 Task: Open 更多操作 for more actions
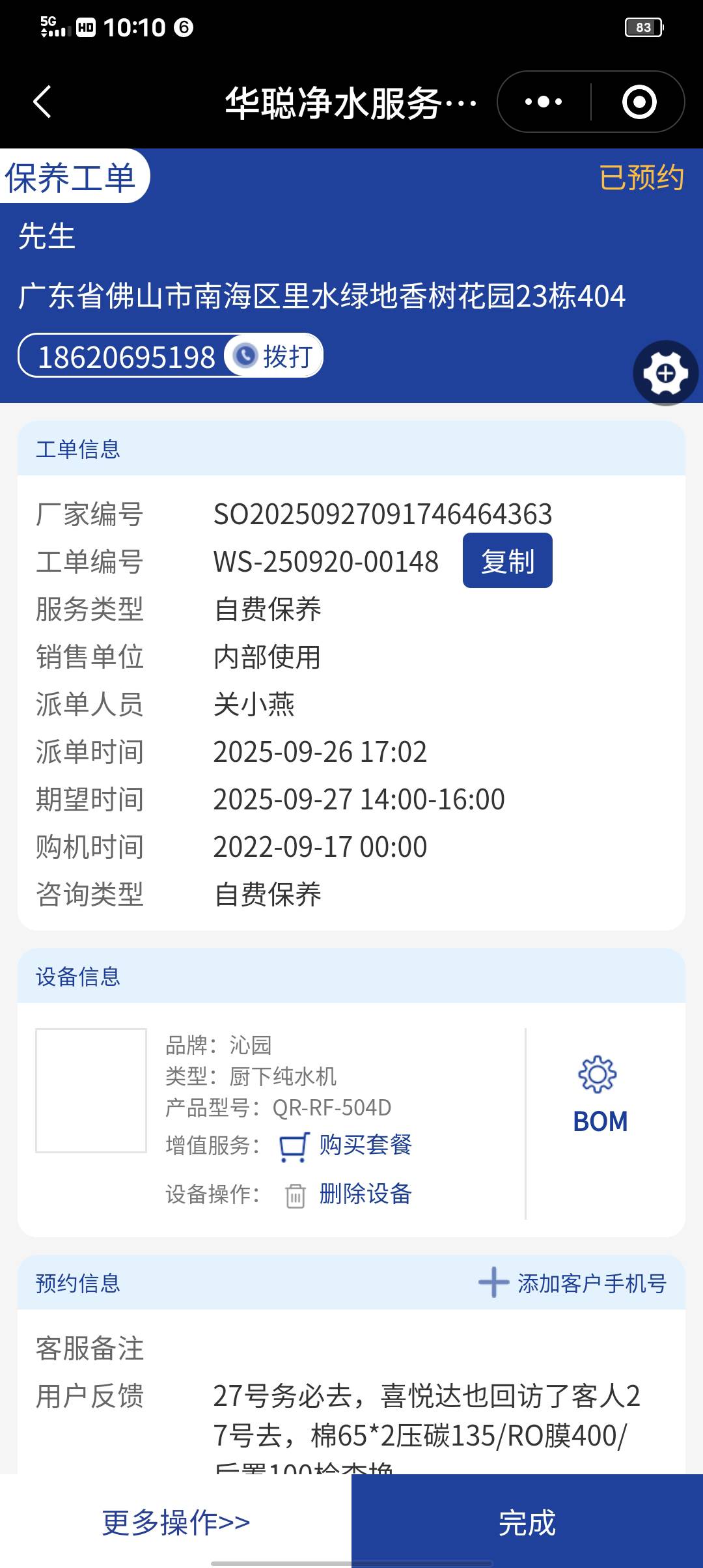(176, 1522)
